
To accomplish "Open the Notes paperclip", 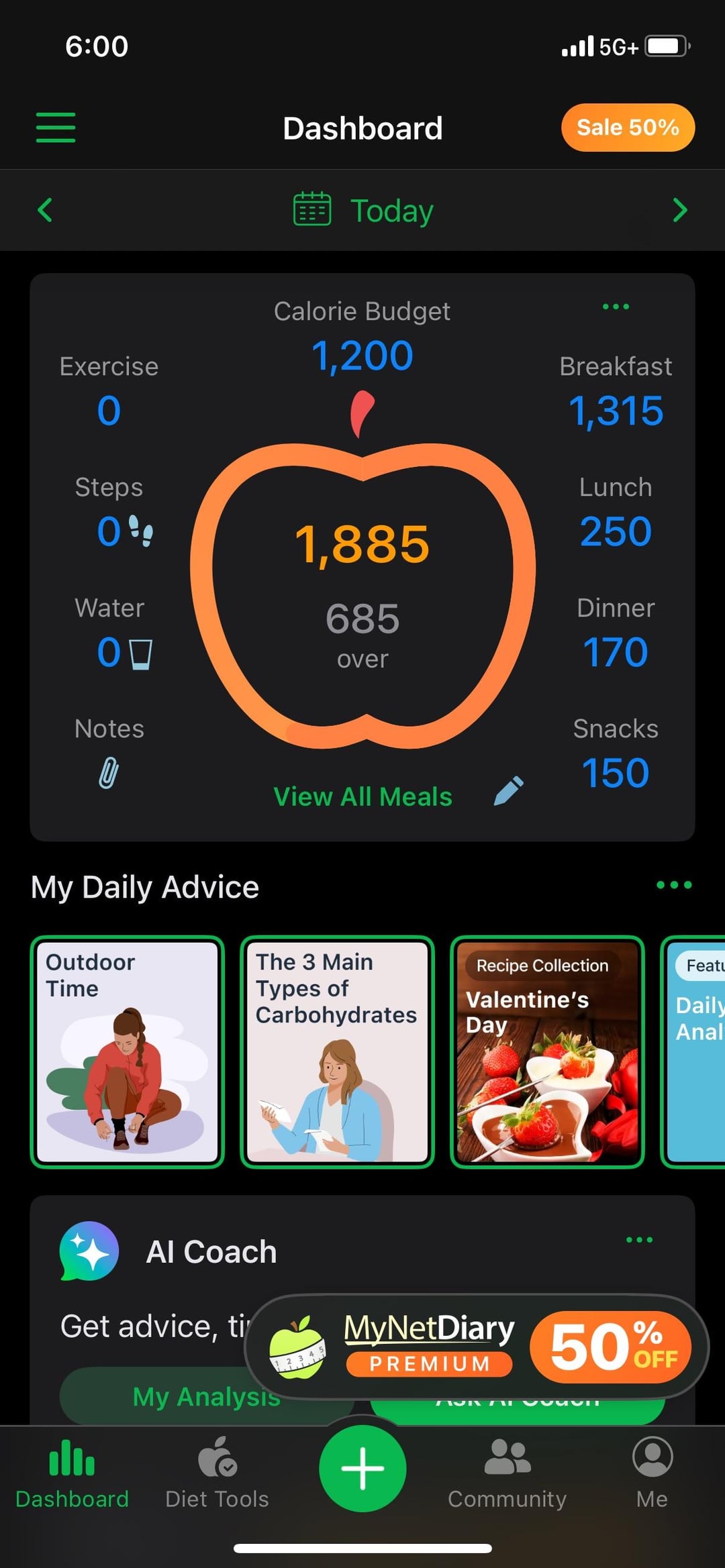I will pos(109,773).
